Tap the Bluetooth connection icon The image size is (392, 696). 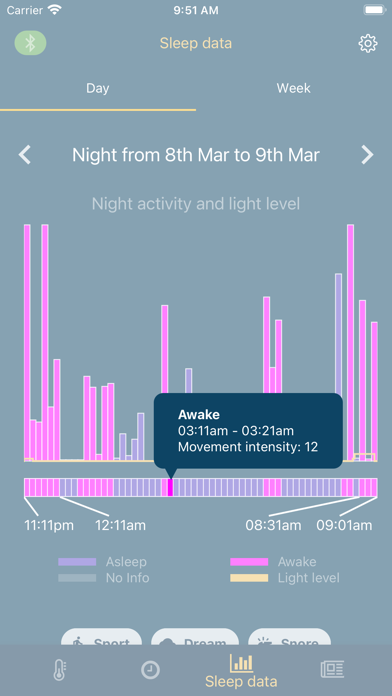point(30,43)
